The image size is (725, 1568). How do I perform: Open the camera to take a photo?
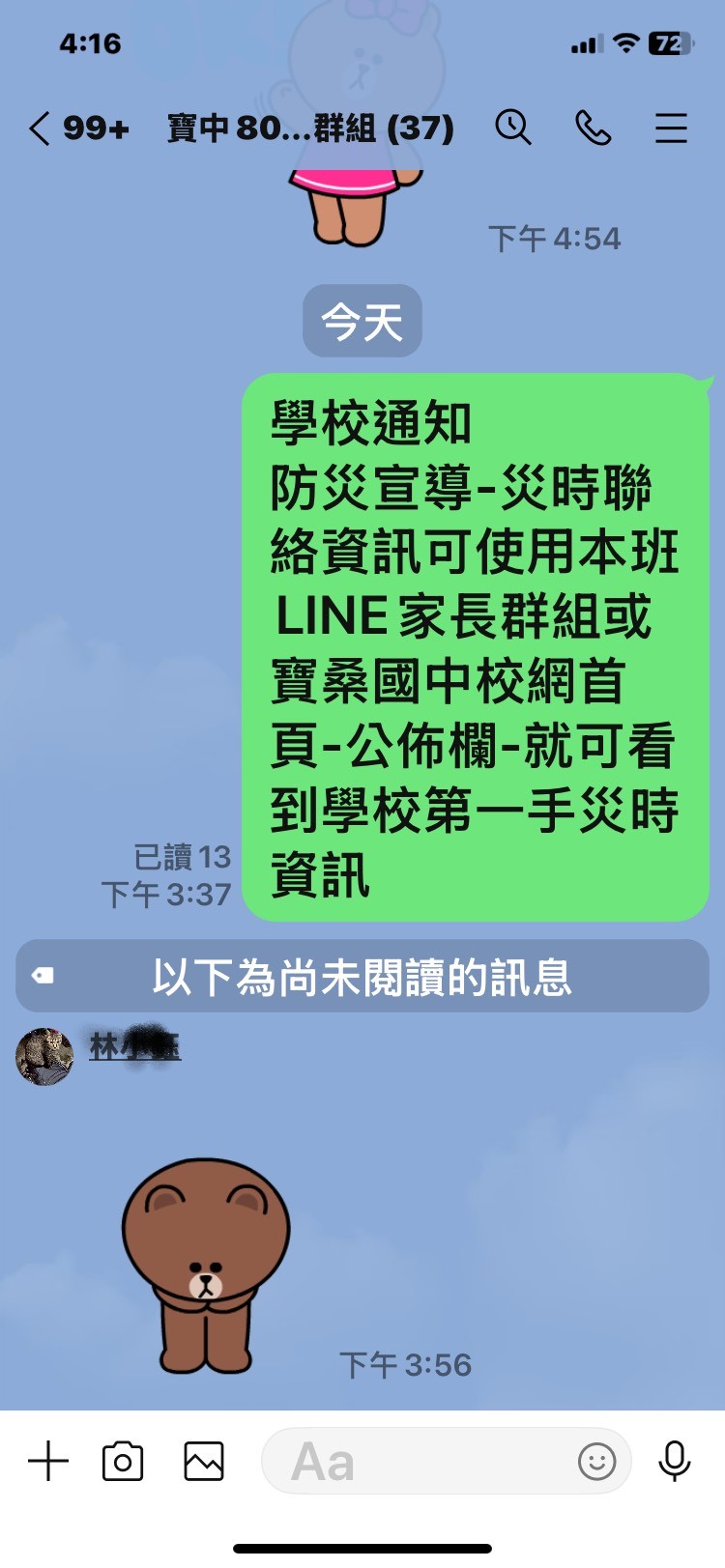coord(123,1461)
